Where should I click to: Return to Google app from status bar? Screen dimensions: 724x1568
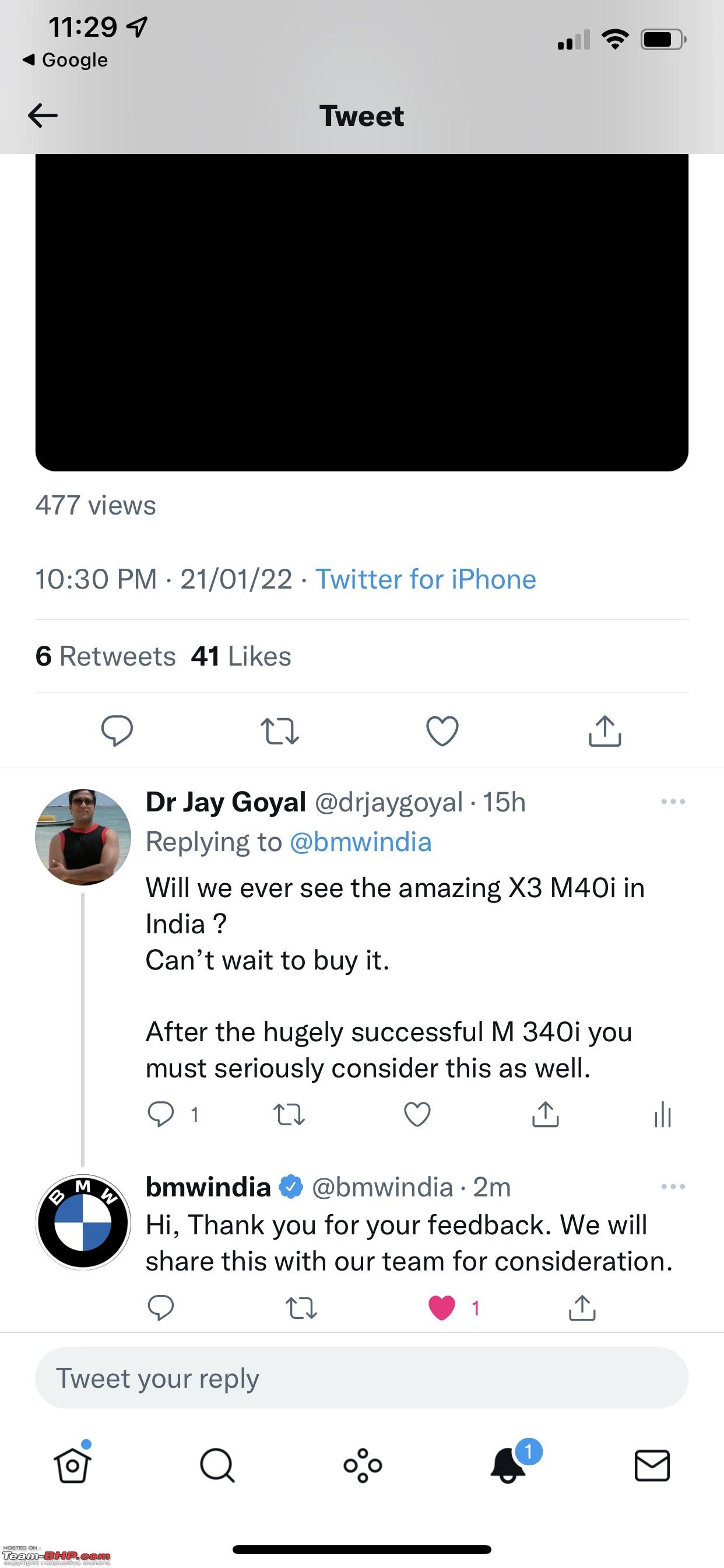[65, 60]
